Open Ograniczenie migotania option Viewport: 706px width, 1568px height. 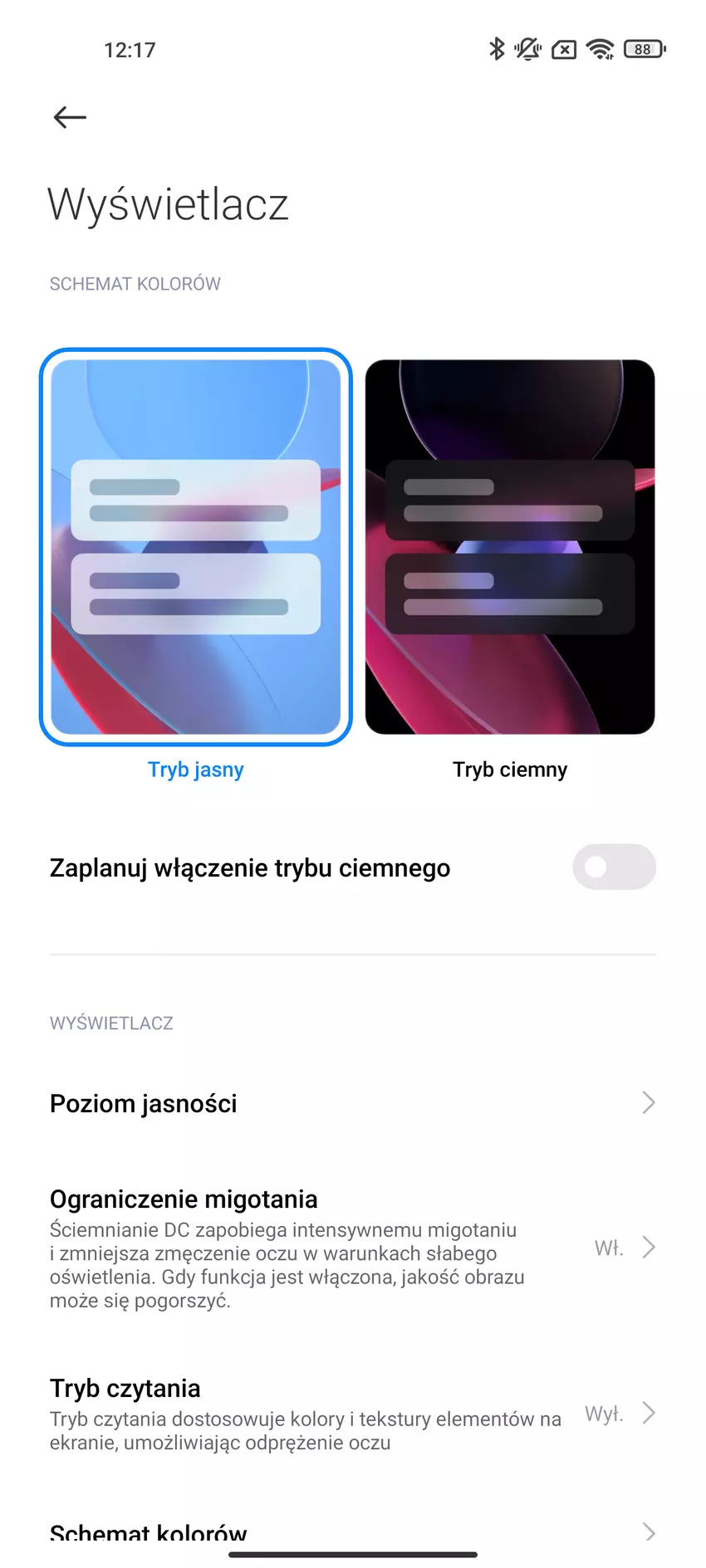pos(352,1248)
